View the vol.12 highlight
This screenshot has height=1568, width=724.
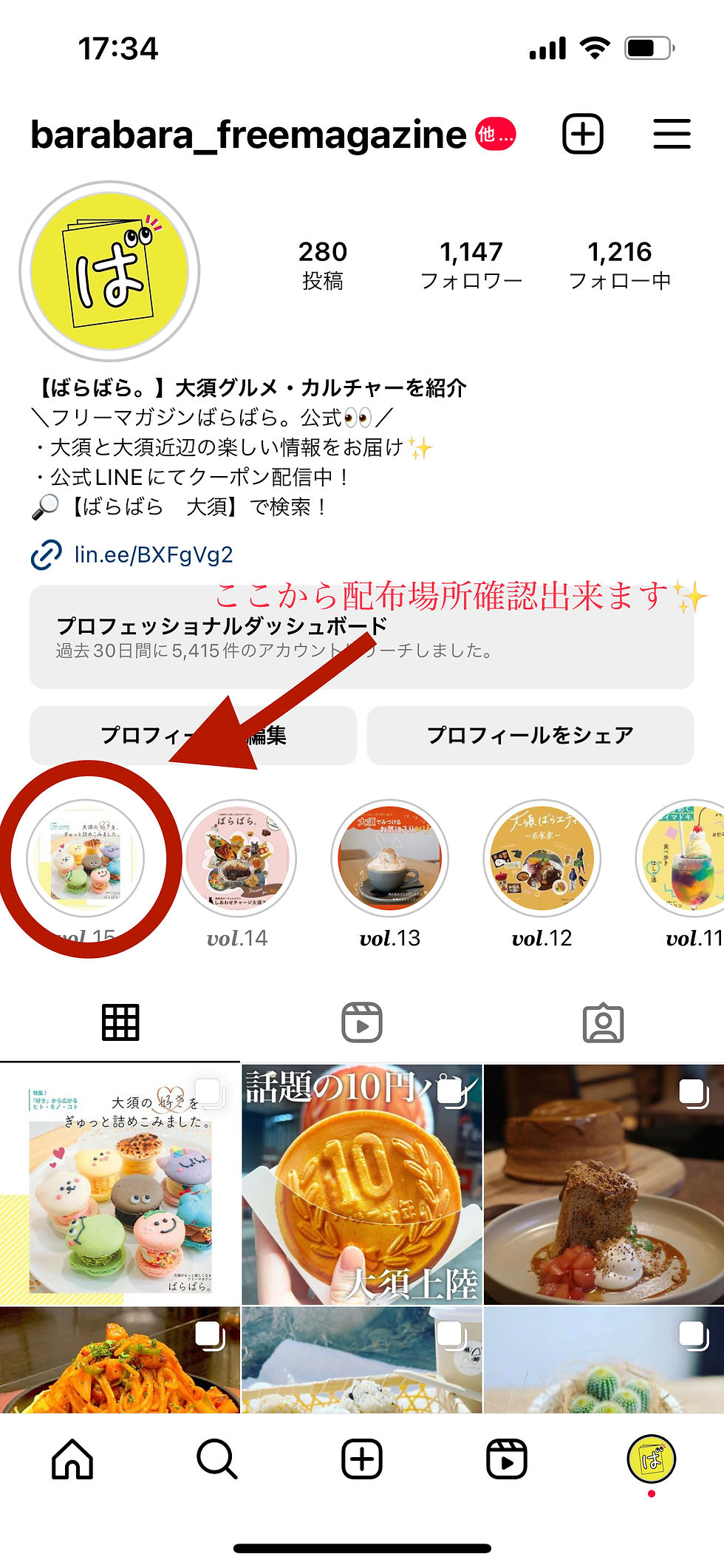pos(542,858)
